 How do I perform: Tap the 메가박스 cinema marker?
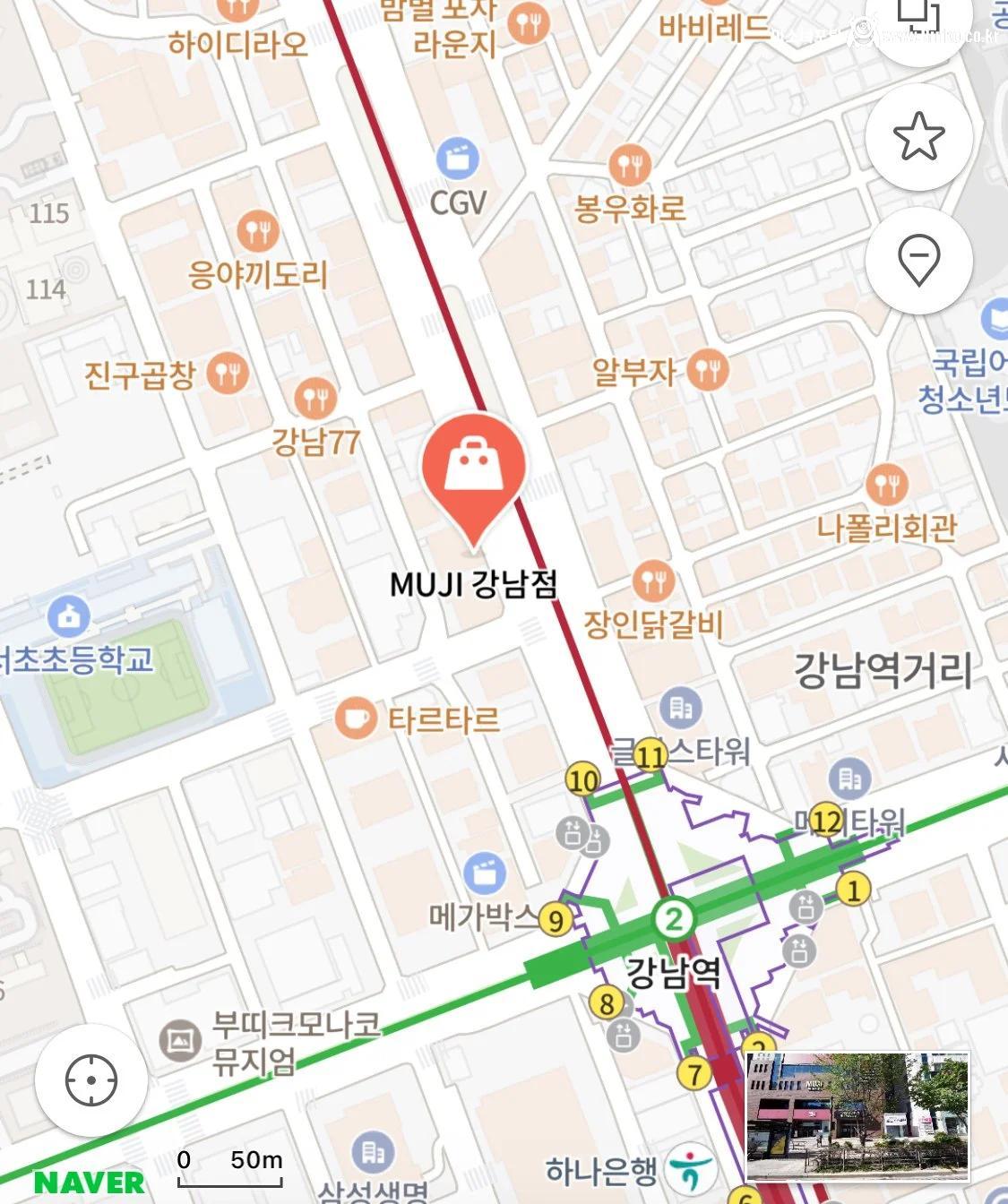point(485,873)
